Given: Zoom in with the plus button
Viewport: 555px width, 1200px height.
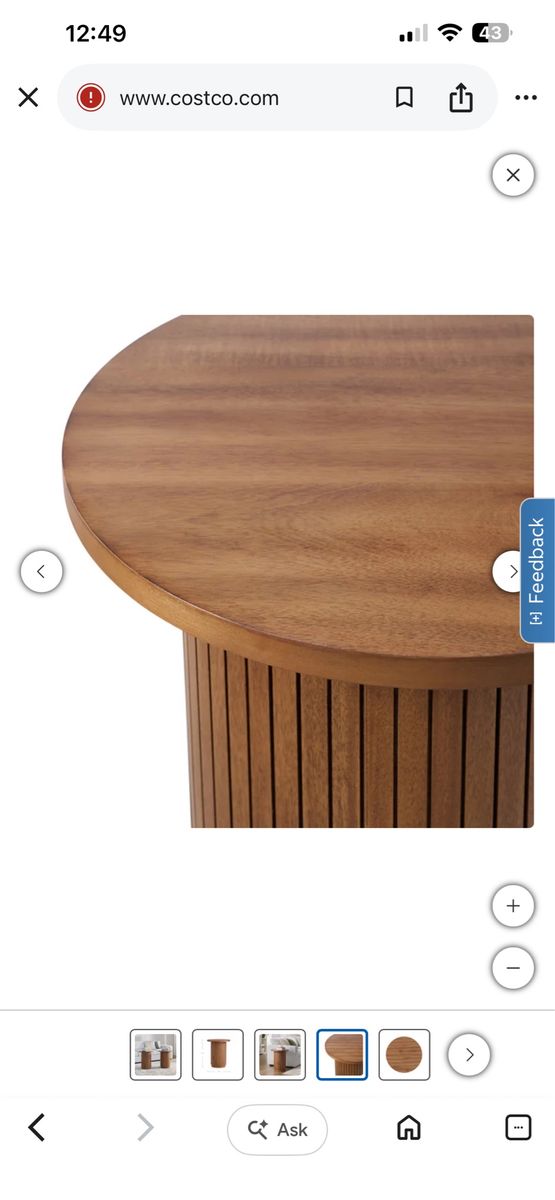Looking at the screenshot, I should [513, 906].
